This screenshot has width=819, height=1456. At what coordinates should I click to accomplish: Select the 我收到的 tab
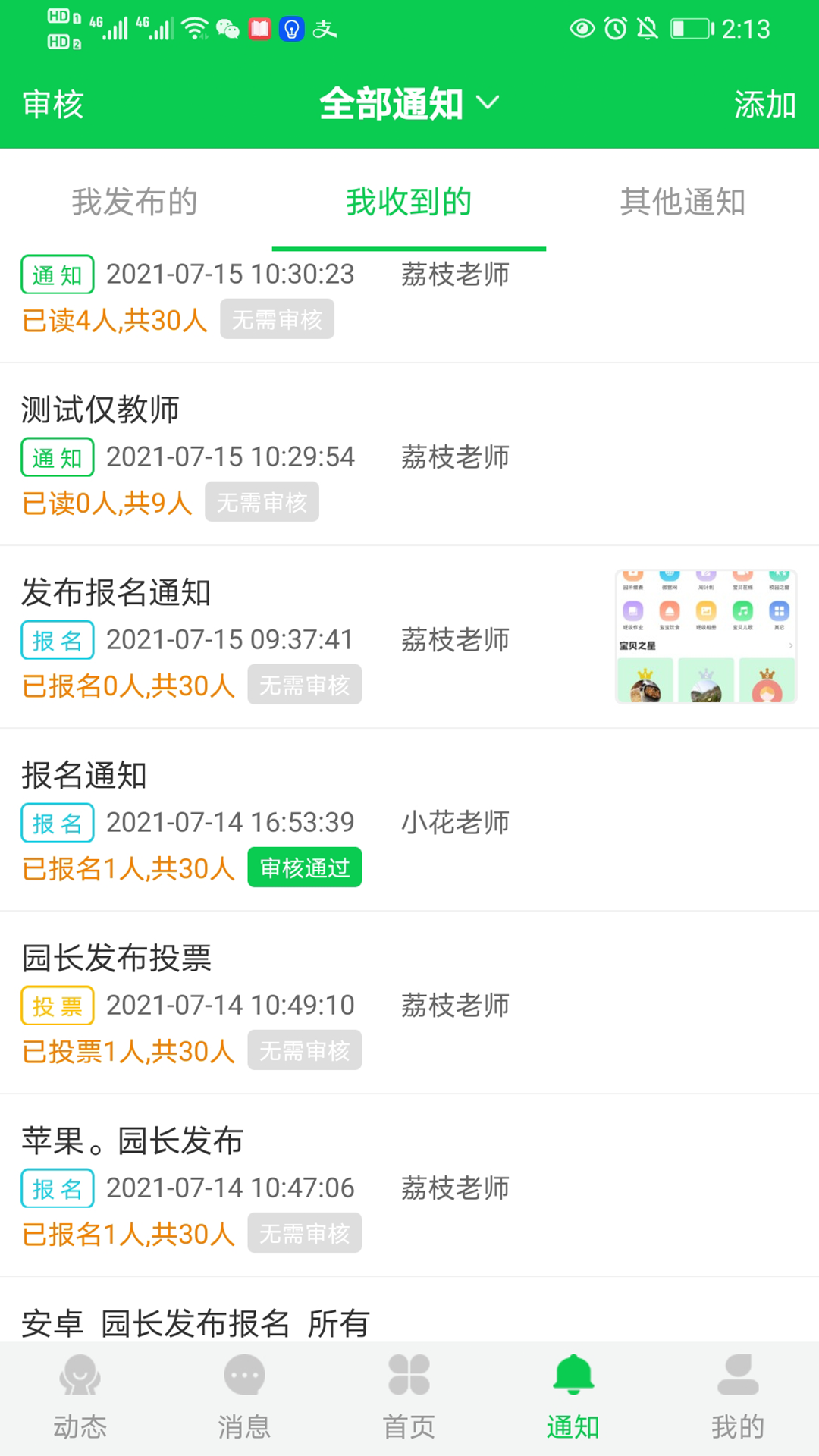[x=409, y=202]
